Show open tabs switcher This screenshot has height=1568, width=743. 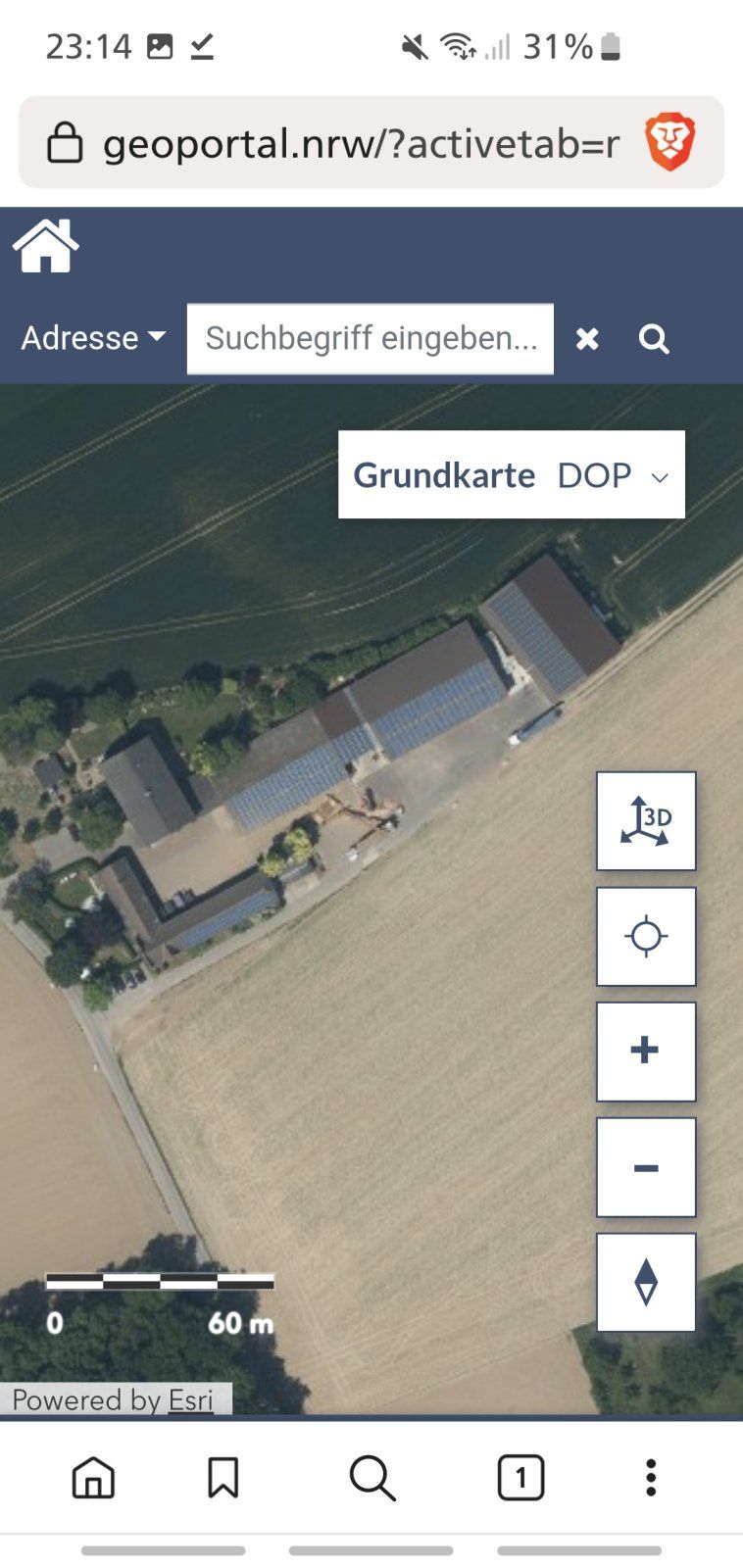[520, 1478]
